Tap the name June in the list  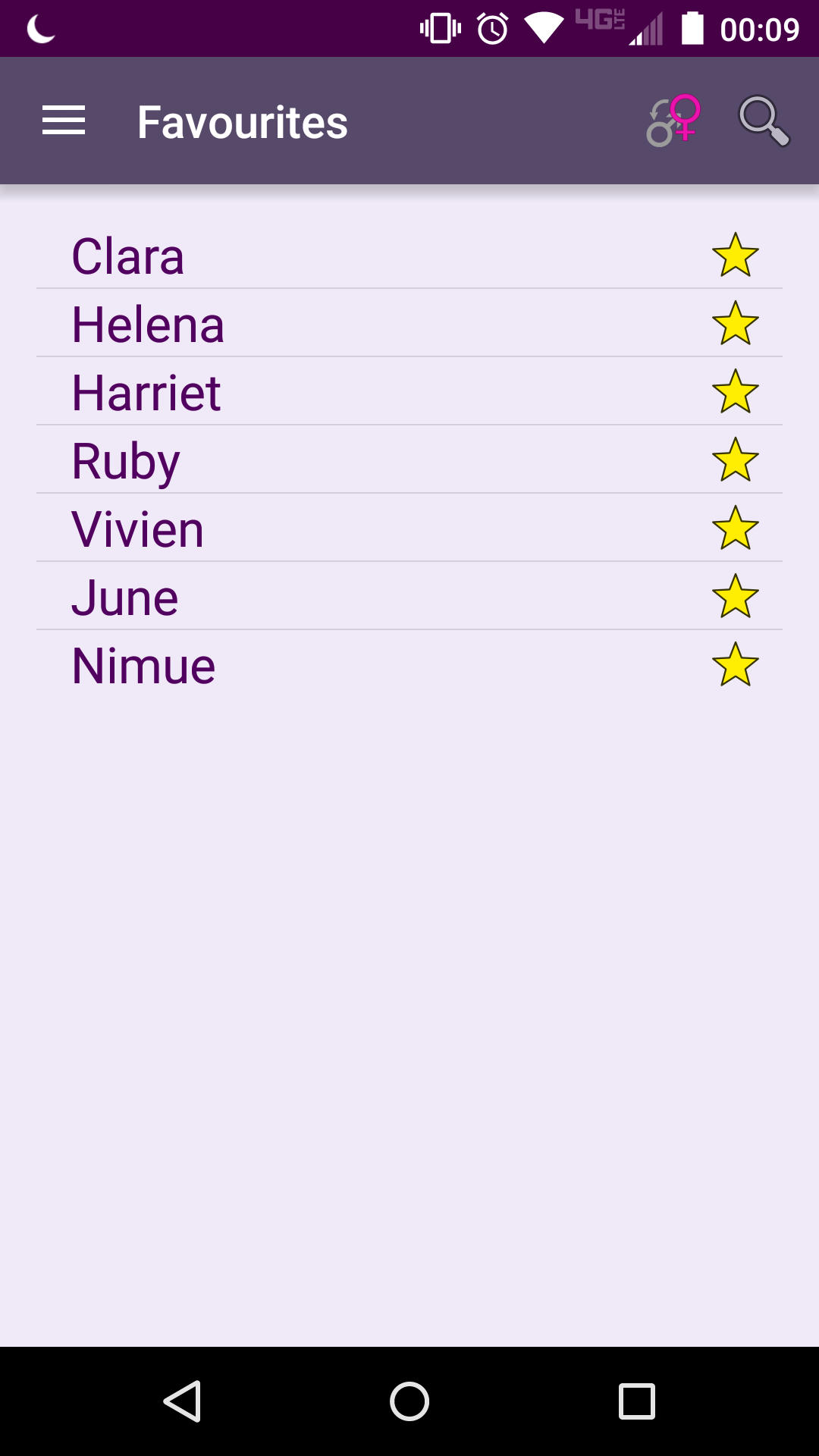(125, 596)
